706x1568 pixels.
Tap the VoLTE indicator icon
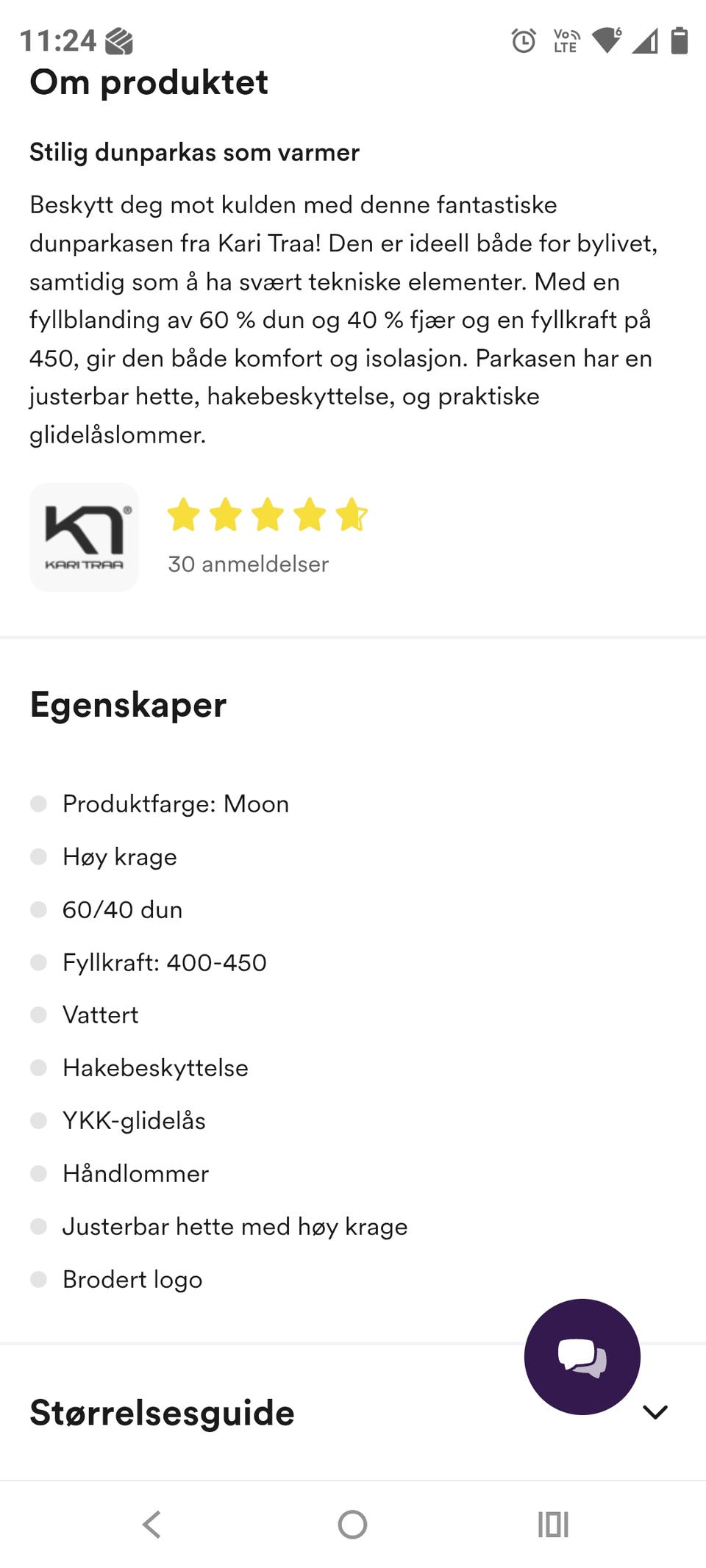564,42
